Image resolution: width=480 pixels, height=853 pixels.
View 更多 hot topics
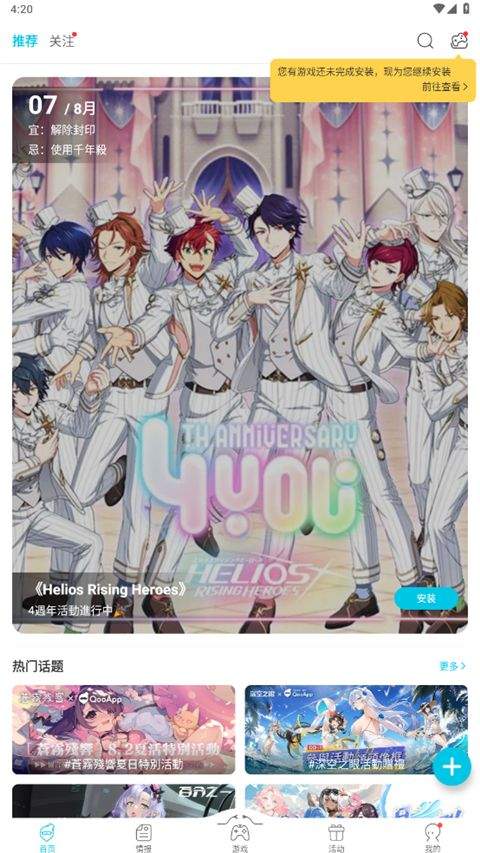pos(453,666)
